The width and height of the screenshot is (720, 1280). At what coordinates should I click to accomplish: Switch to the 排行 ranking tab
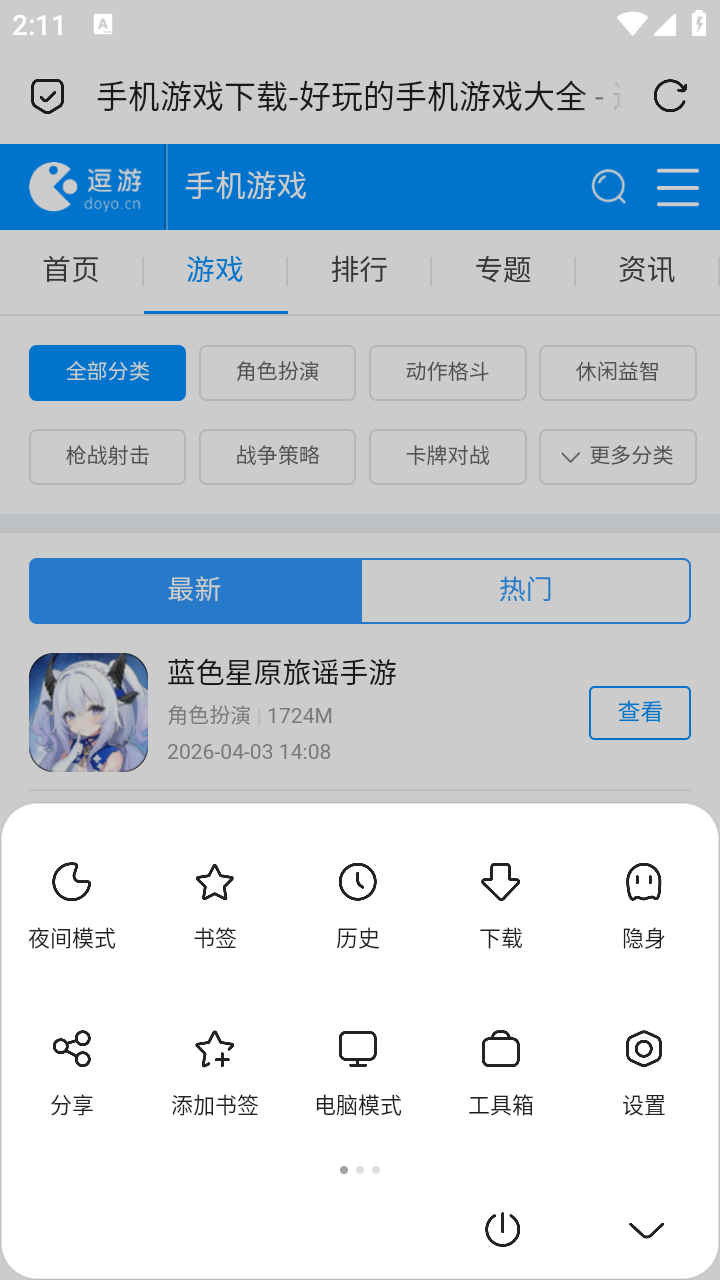click(359, 270)
